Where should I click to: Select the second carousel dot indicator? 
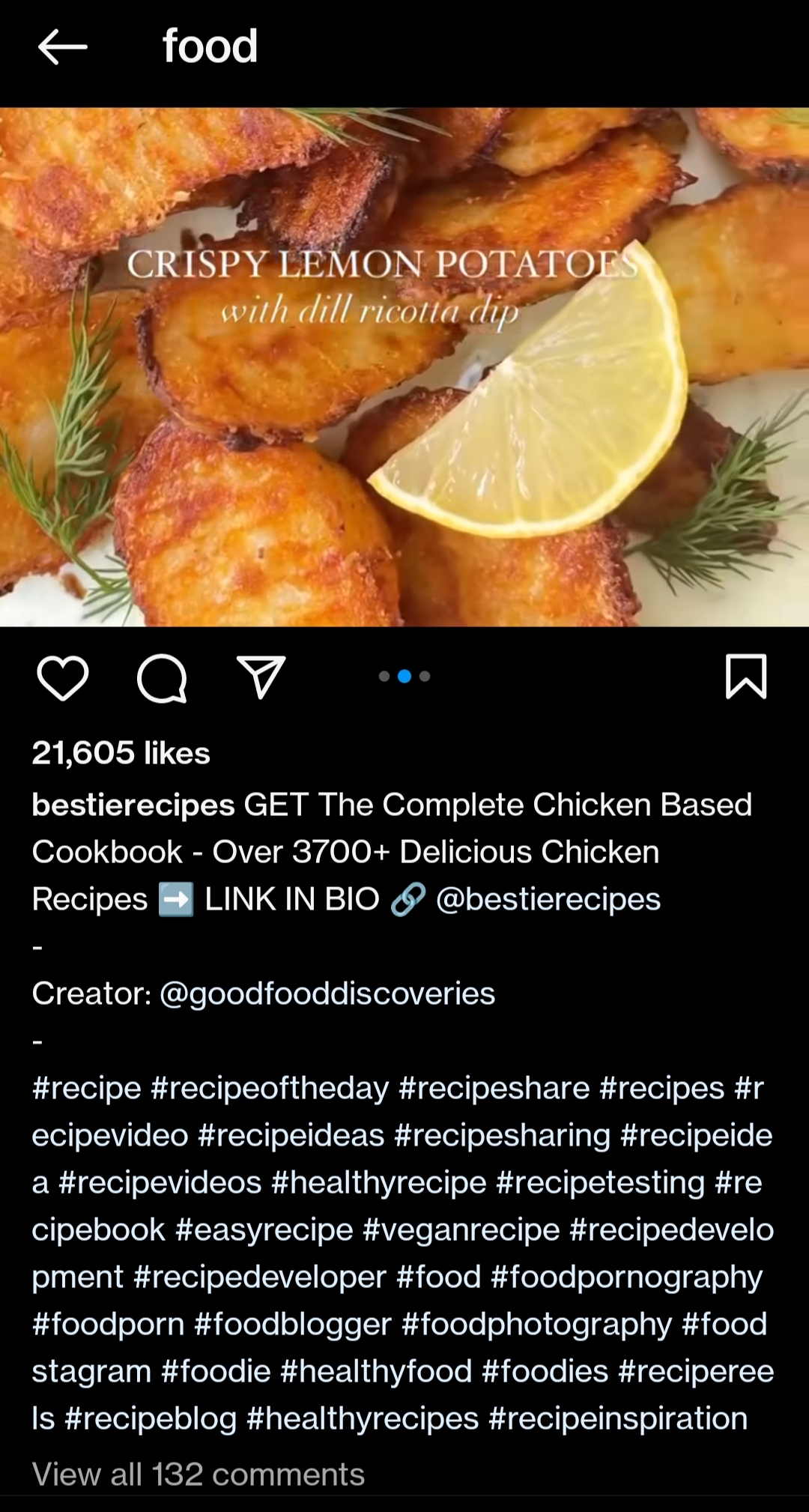404,677
